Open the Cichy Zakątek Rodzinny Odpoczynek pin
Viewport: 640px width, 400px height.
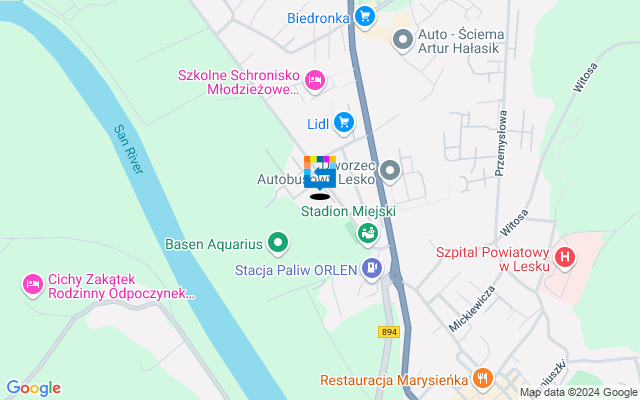coord(32,285)
